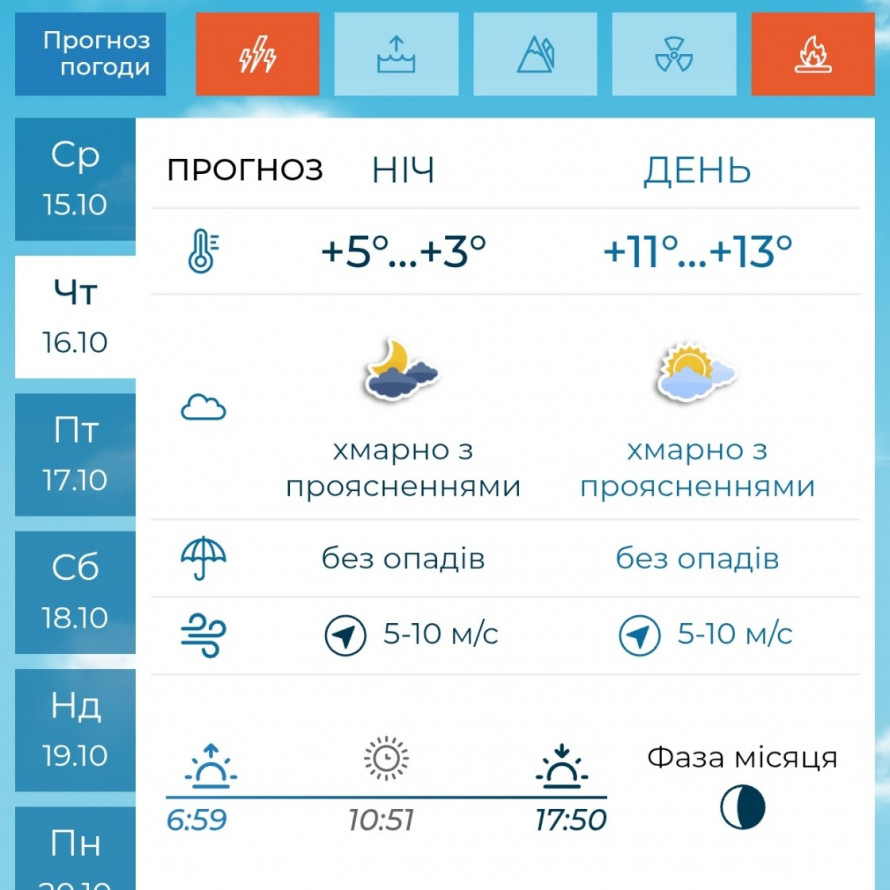
Task: Switch to Сб 18.10 forecast
Action: click(x=75, y=592)
